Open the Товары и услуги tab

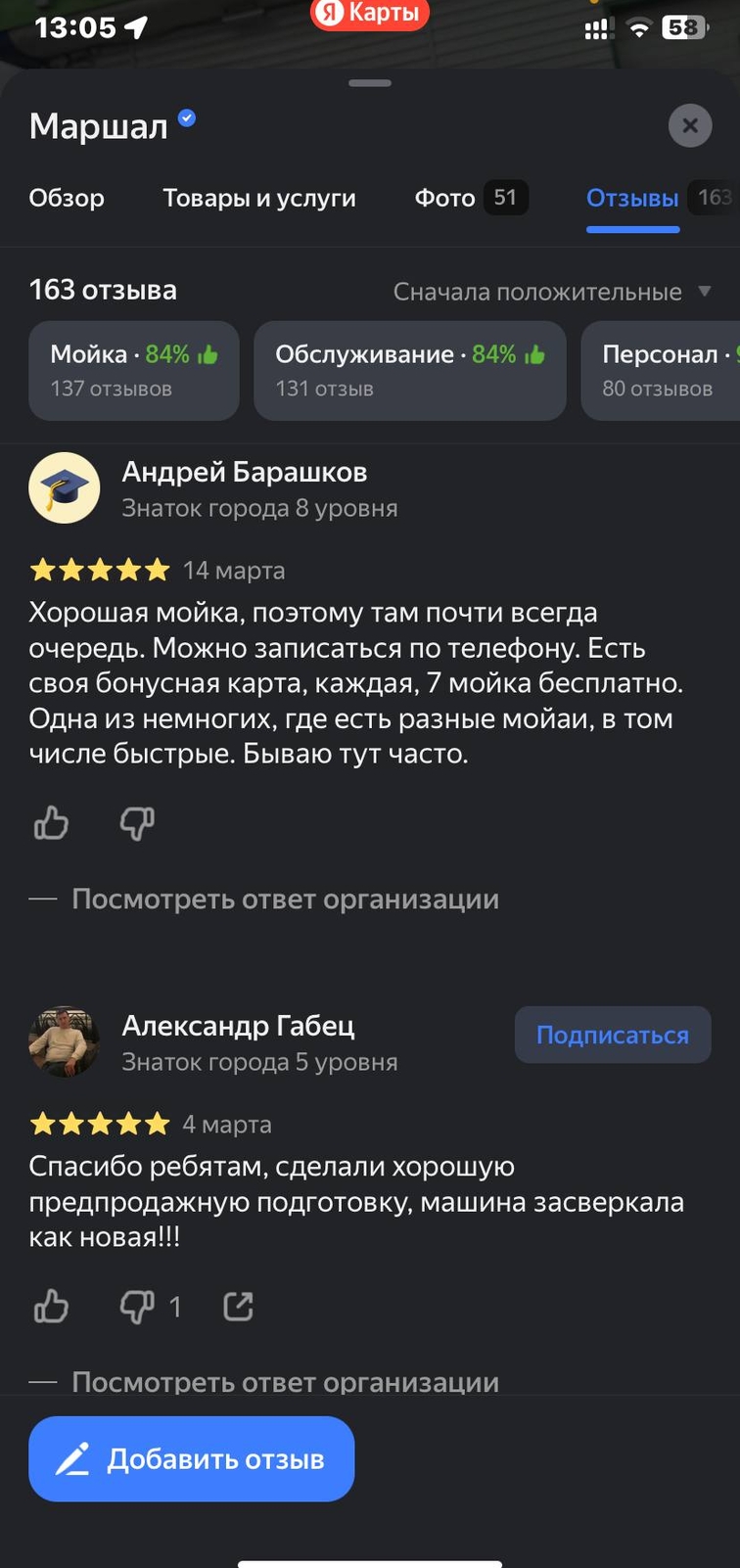coord(259,198)
